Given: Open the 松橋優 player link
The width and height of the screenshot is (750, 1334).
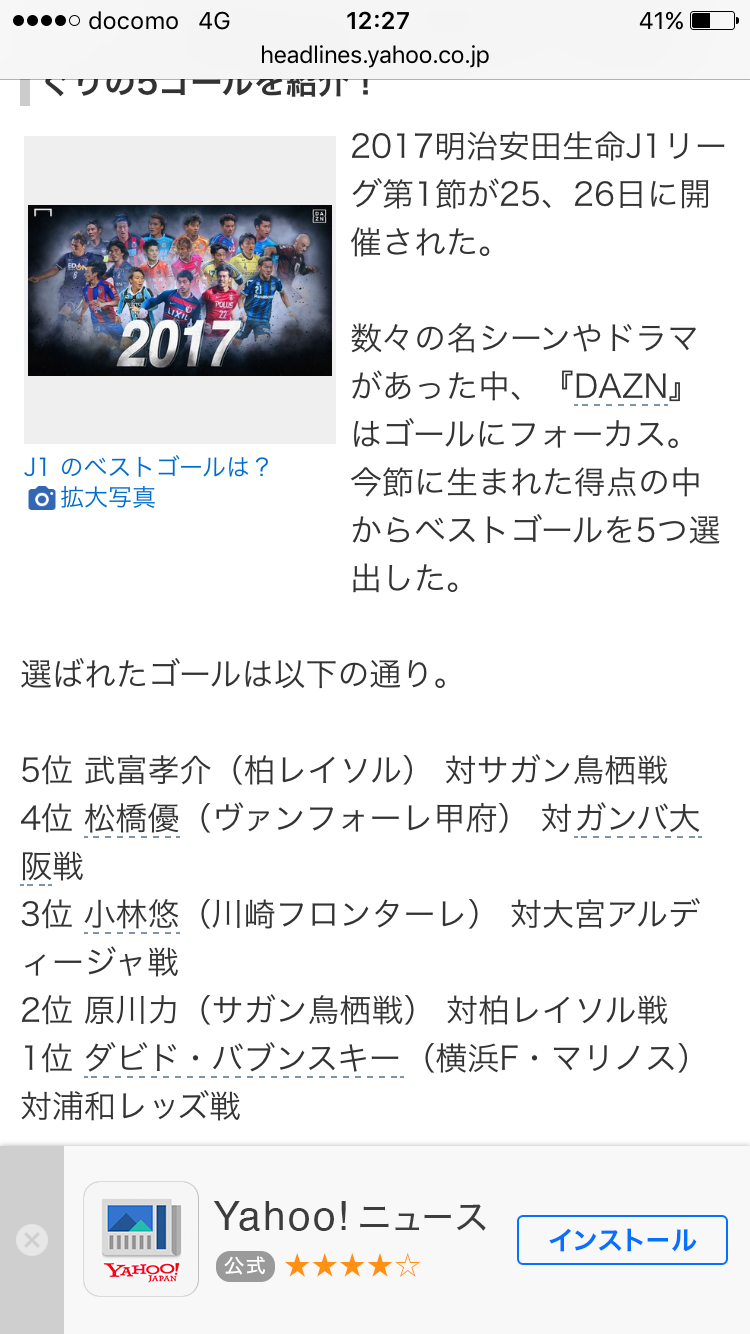Looking at the screenshot, I should tap(132, 820).
